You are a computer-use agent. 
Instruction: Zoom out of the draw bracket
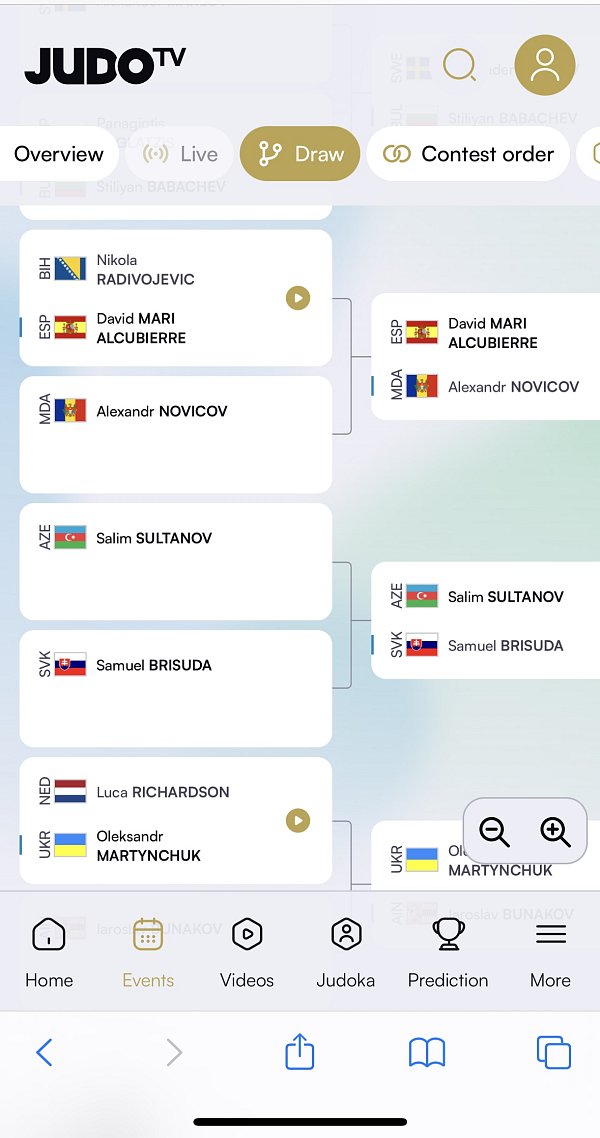pyautogui.click(x=494, y=831)
